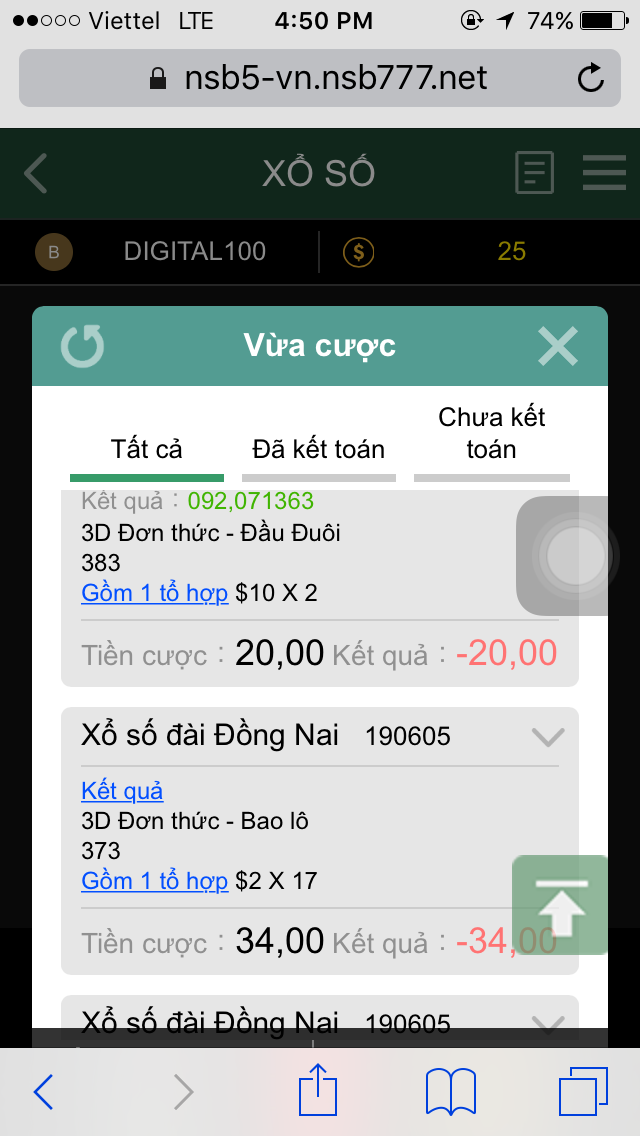Expand the Đồng Nai Bao lô bet card
Image resolution: width=640 pixels, height=1136 pixels.
pyautogui.click(x=548, y=738)
